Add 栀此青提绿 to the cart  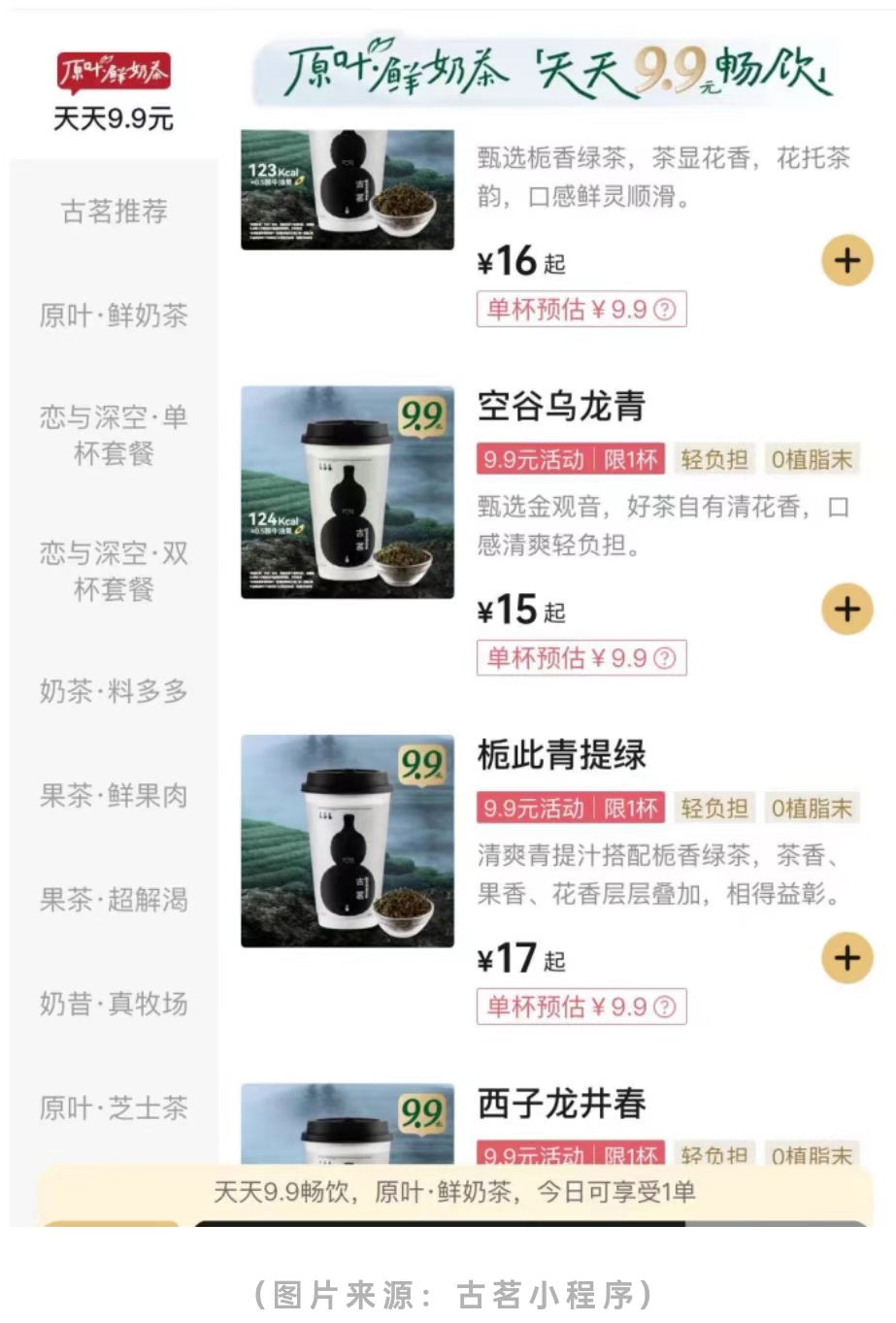point(846,958)
